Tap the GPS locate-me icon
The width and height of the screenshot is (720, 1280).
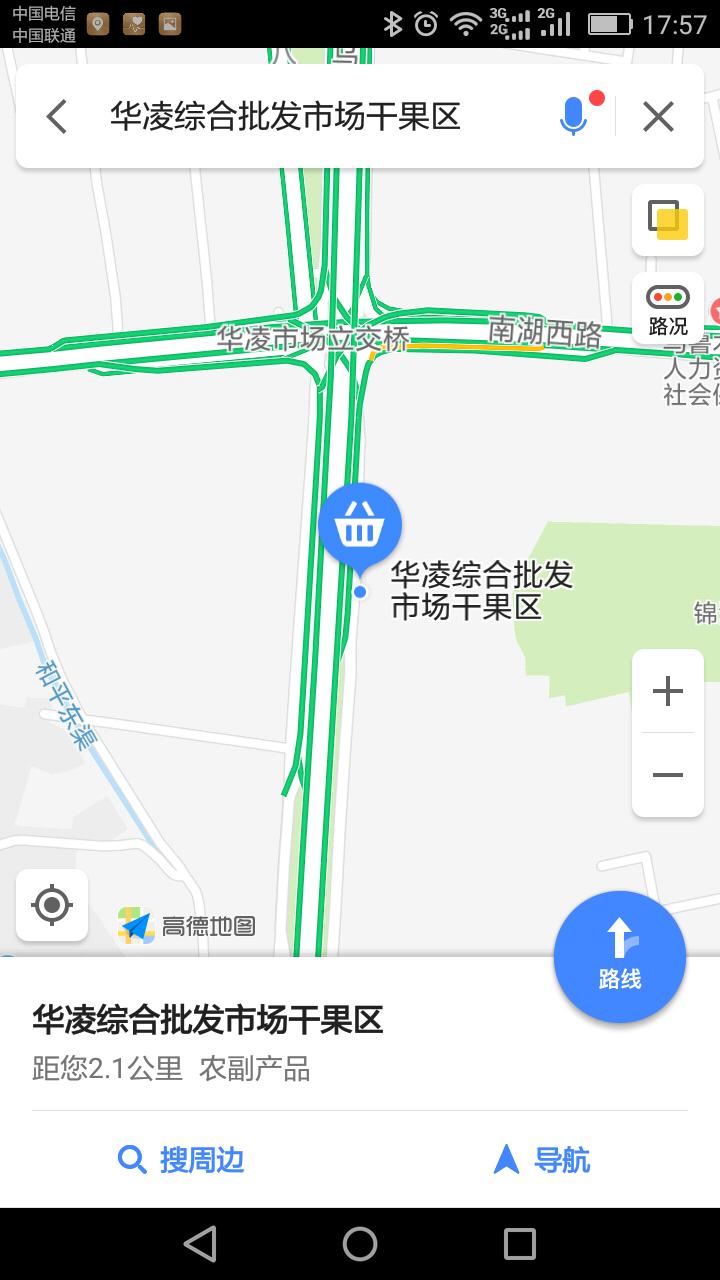click(52, 905)
